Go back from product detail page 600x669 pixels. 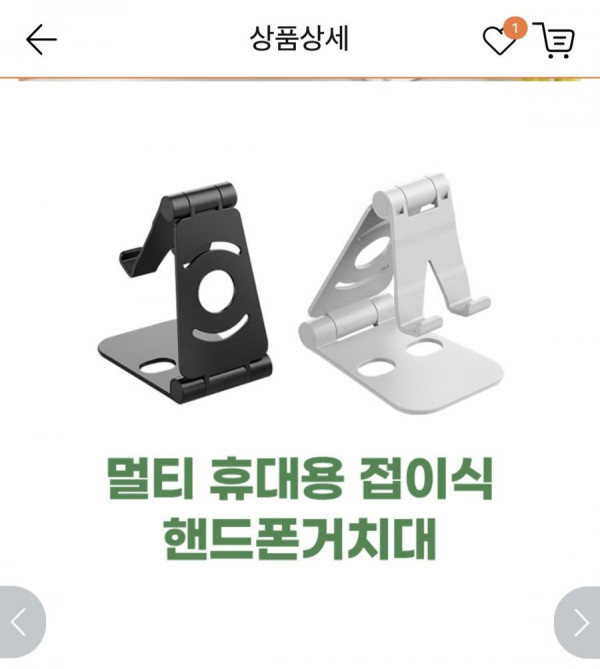[x=41, y=40]
